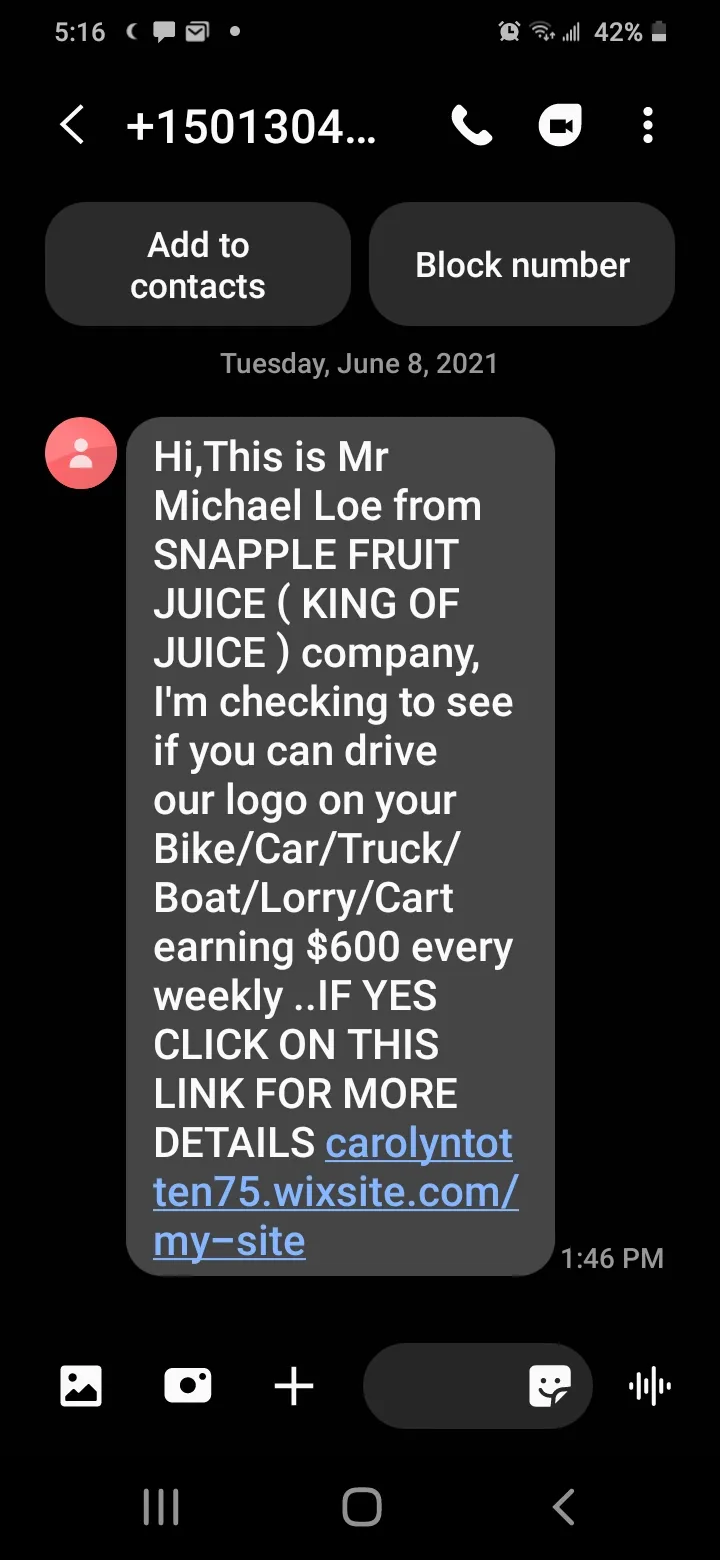Open the three-dot overflow menu

[x=648, y=127]
